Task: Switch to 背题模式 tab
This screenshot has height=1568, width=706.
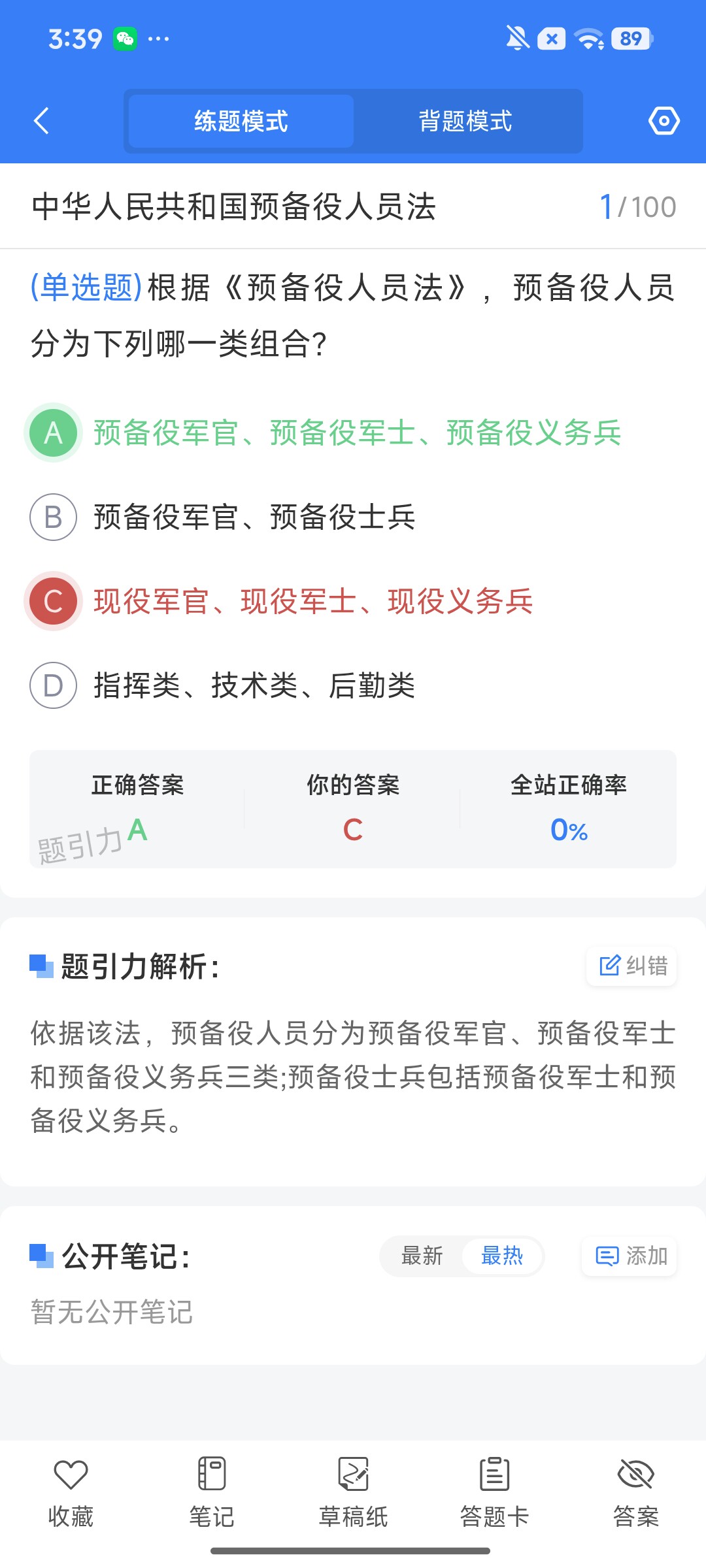Action: [465, 121]
